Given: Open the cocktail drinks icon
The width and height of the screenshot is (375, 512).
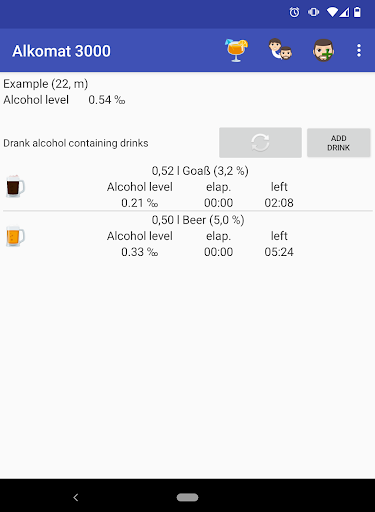Looking at the screenshot, I should [236, 51].
